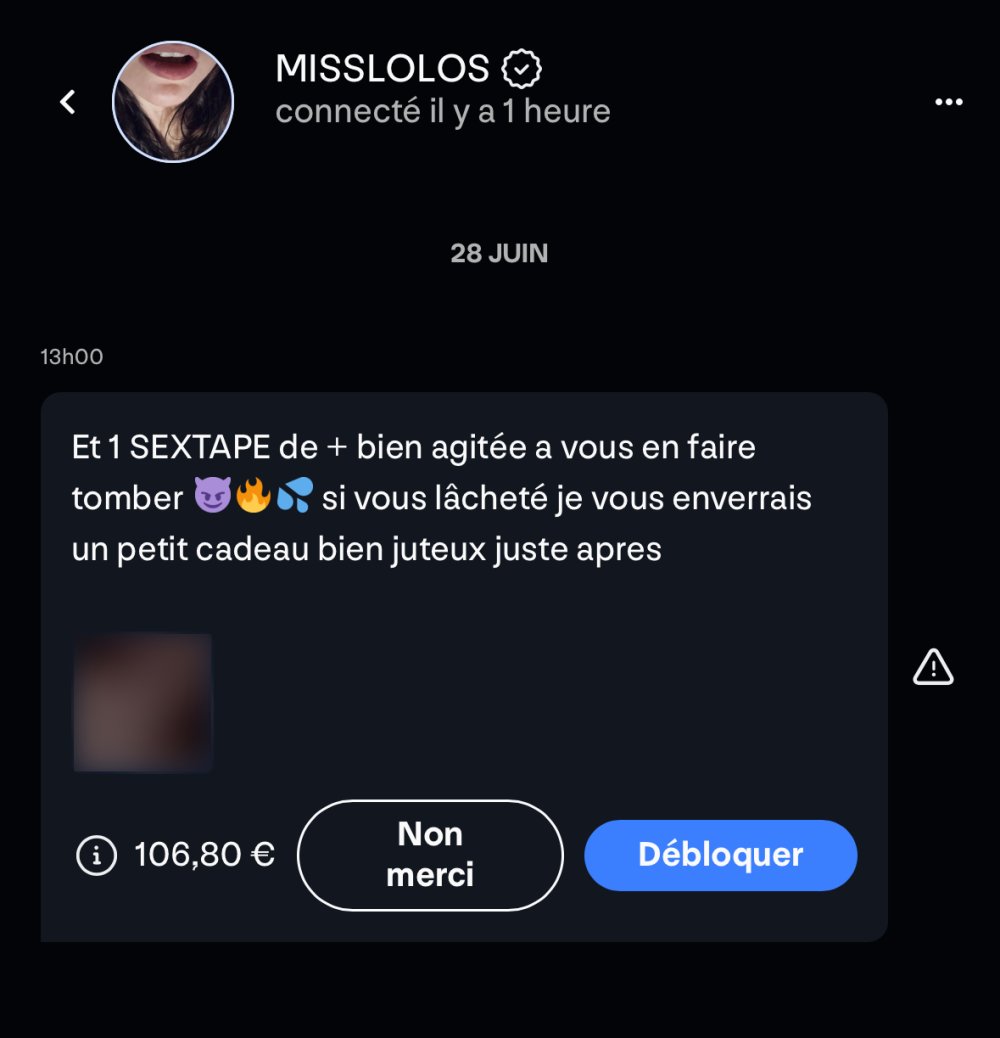The image size is (1000, 1038).
Task: Go back using the back arrow
Action: tap(68, 101)
